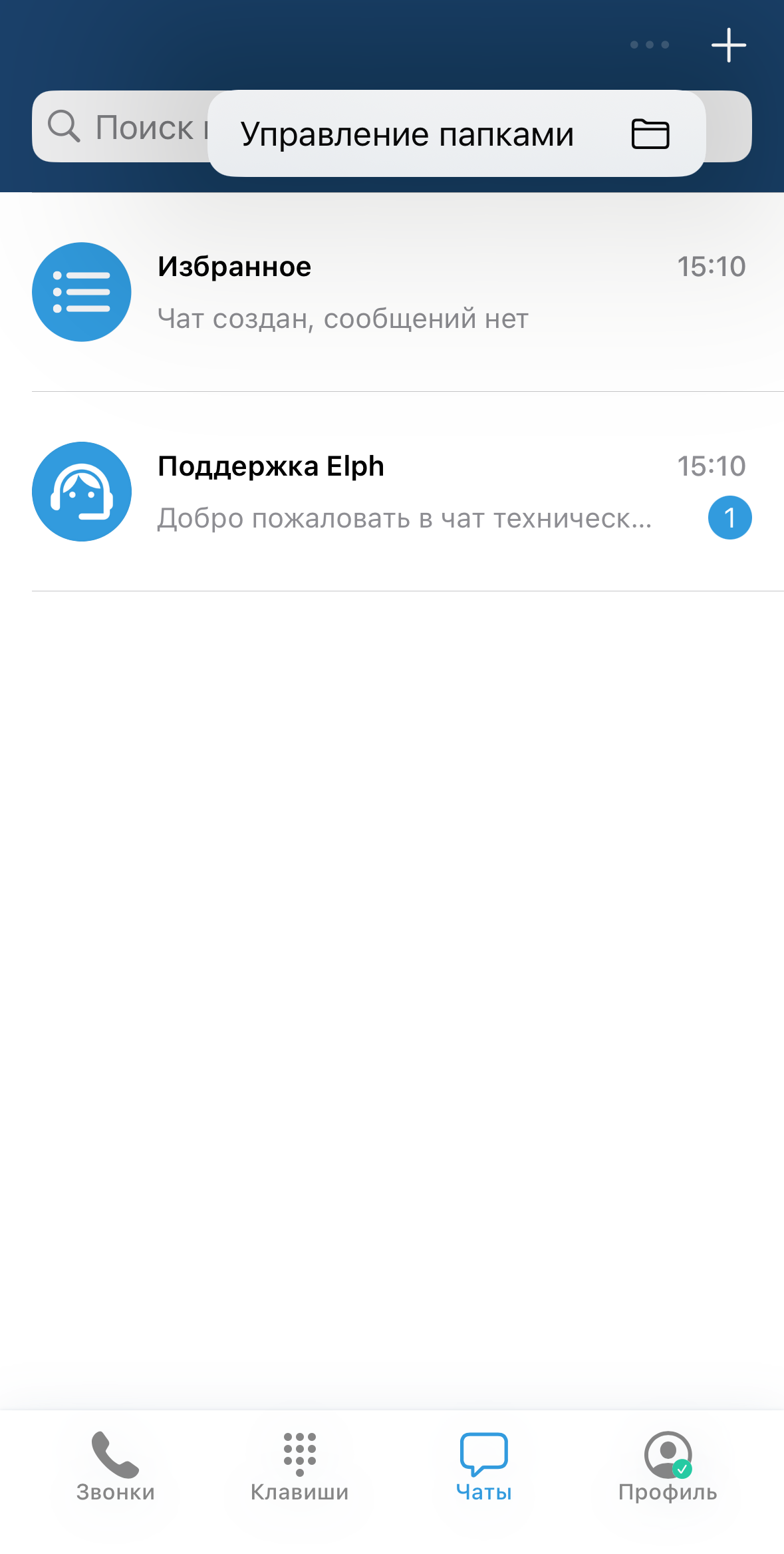Switch to the "Звонки" tab

pyautogui.click(x=116, y=1466)
